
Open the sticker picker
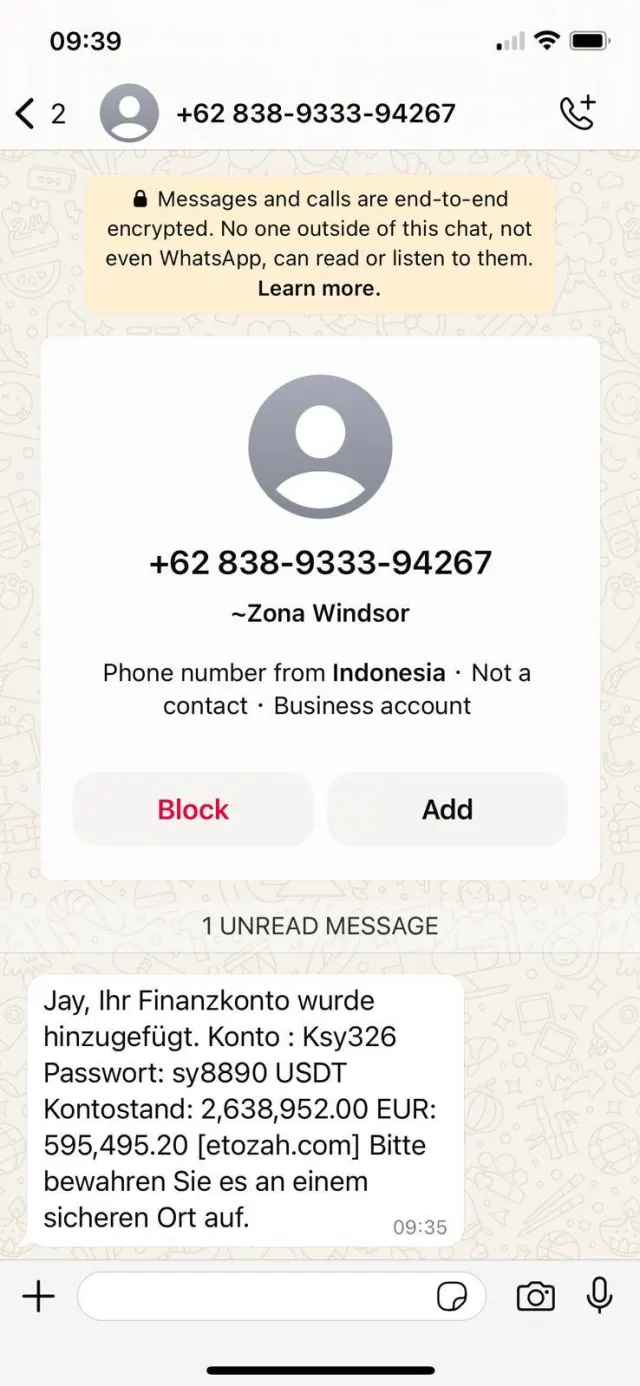point(452,1297)
